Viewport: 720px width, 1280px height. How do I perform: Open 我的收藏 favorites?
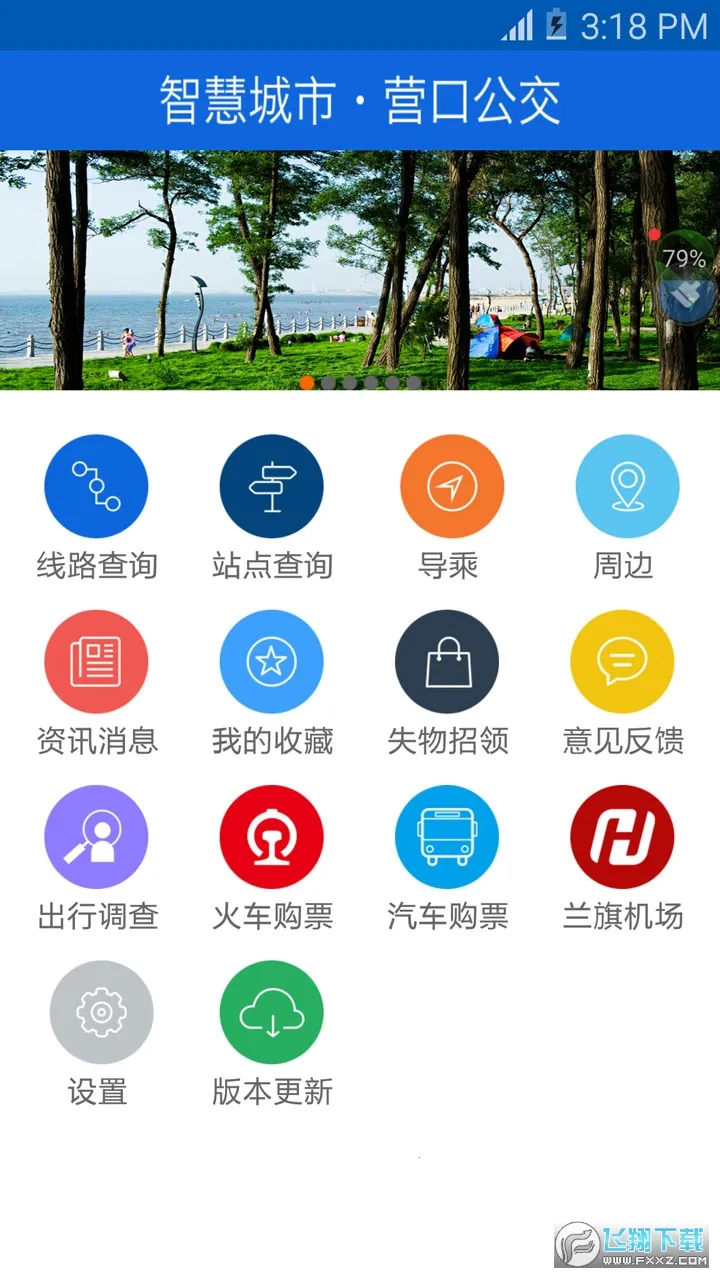point(272,662)
